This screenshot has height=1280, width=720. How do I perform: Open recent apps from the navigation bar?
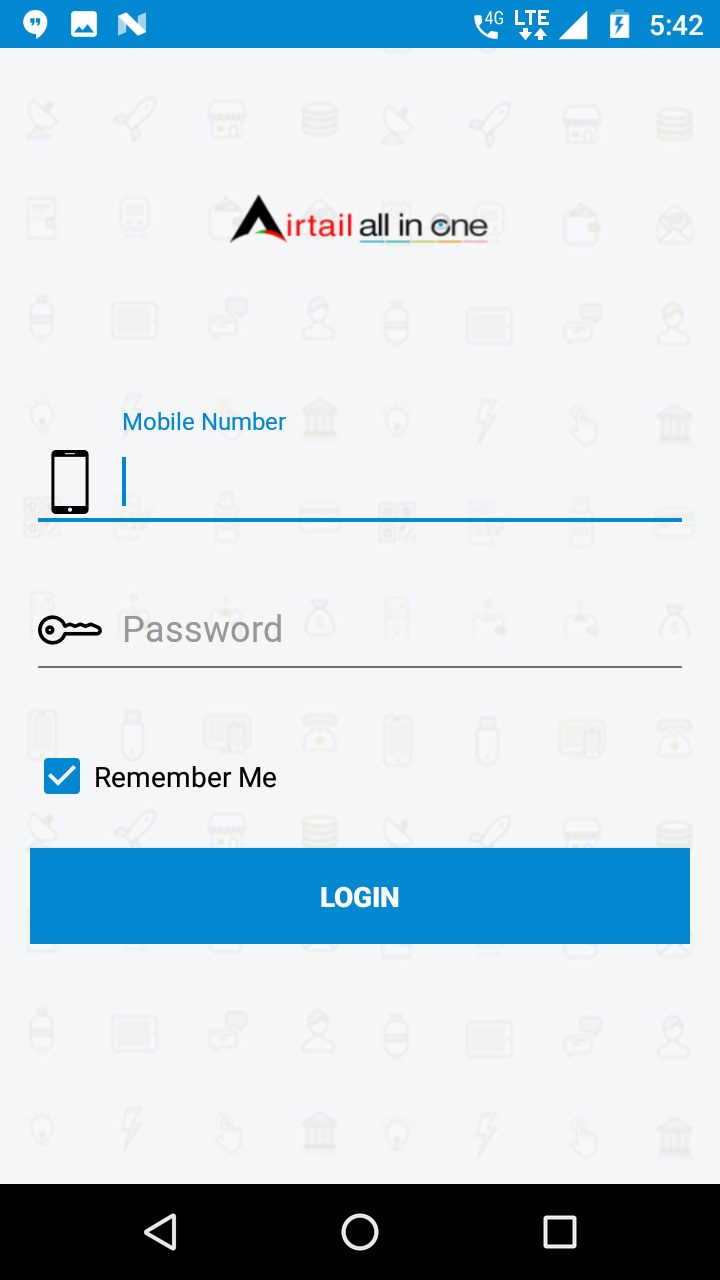(x=560, y=1232)
